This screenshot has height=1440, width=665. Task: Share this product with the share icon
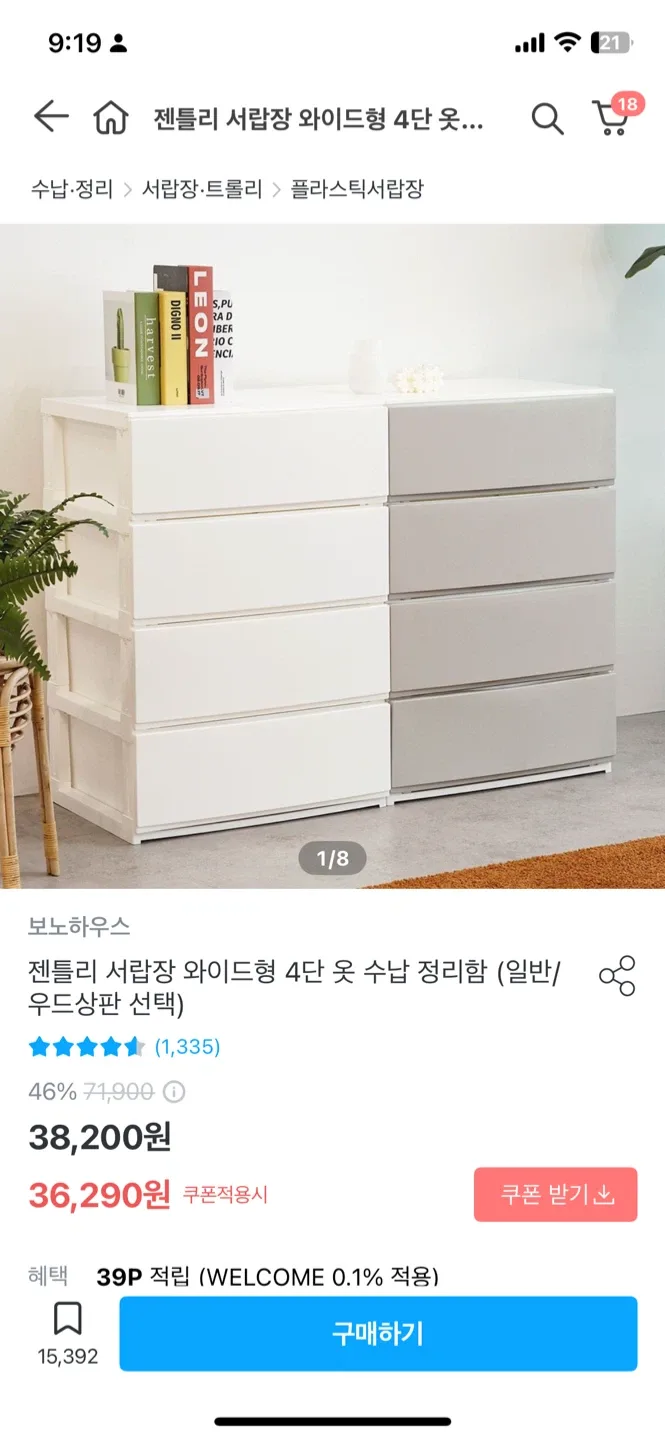click(x=617, y=975)
